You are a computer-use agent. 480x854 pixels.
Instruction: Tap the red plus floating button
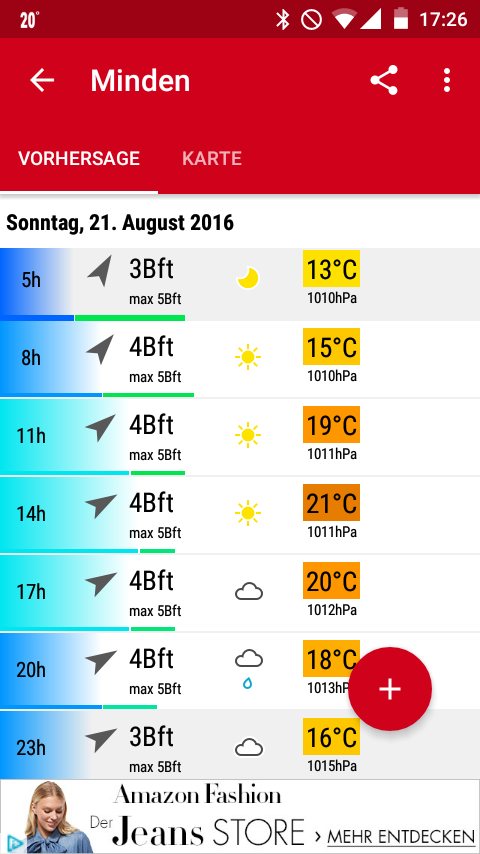(390, 689)
